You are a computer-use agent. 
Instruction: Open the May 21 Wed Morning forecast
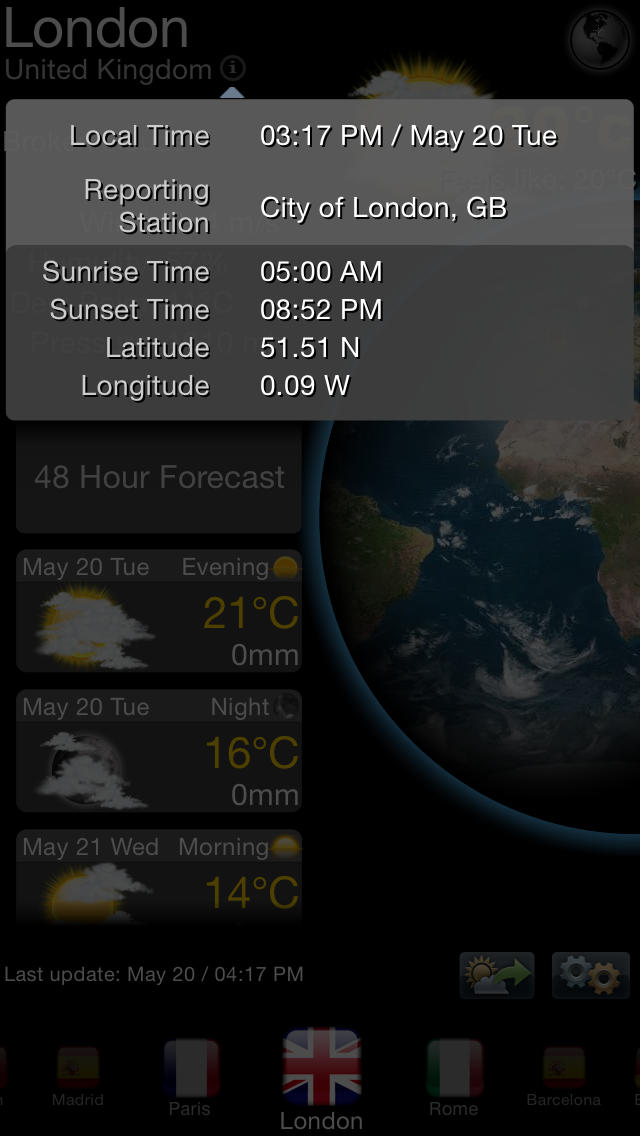coord(159,875)
